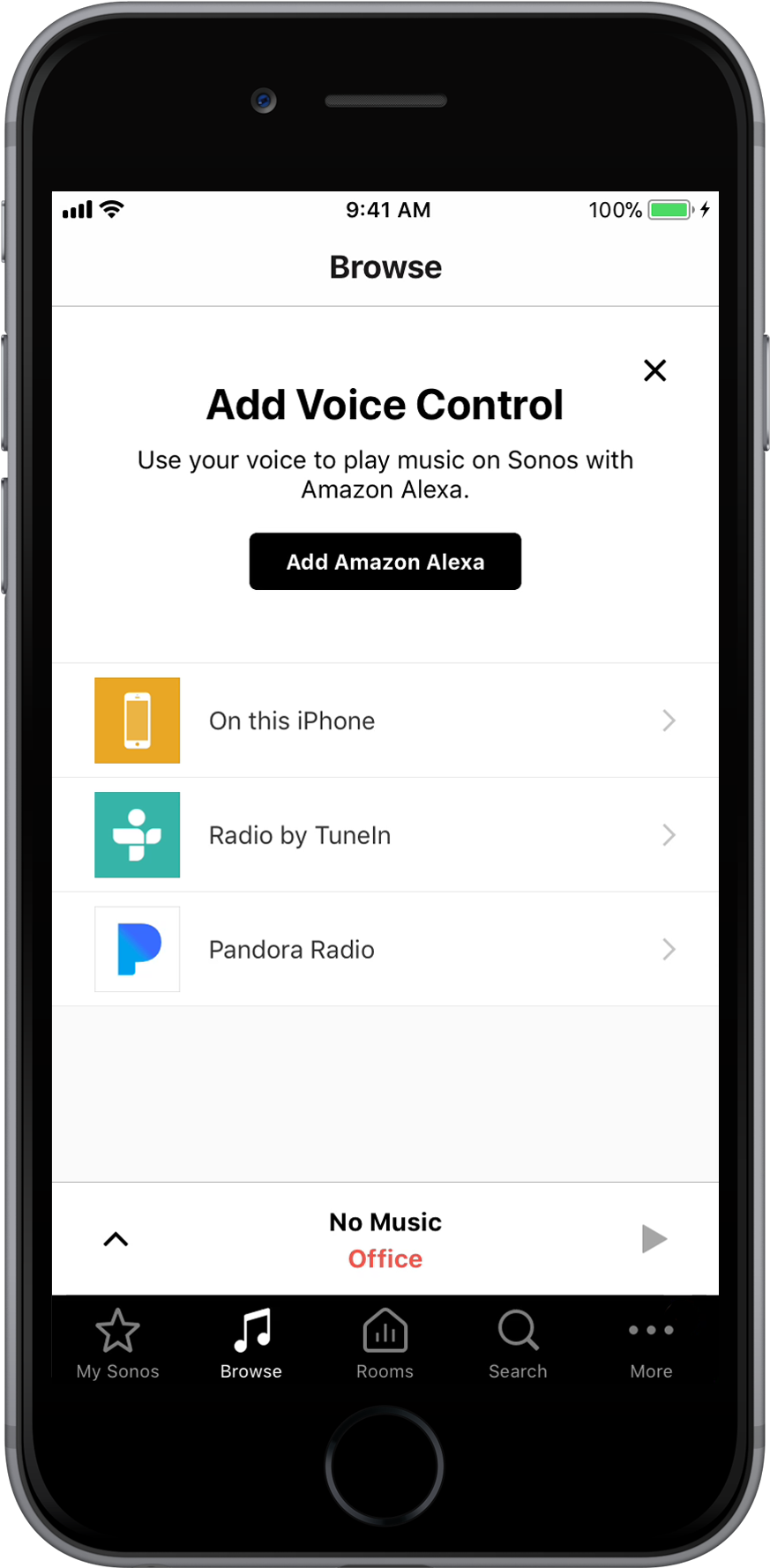770x1568 pixels.
Task: Dismiss the Add Voice Control banner
Action: (x=654, y=370)
